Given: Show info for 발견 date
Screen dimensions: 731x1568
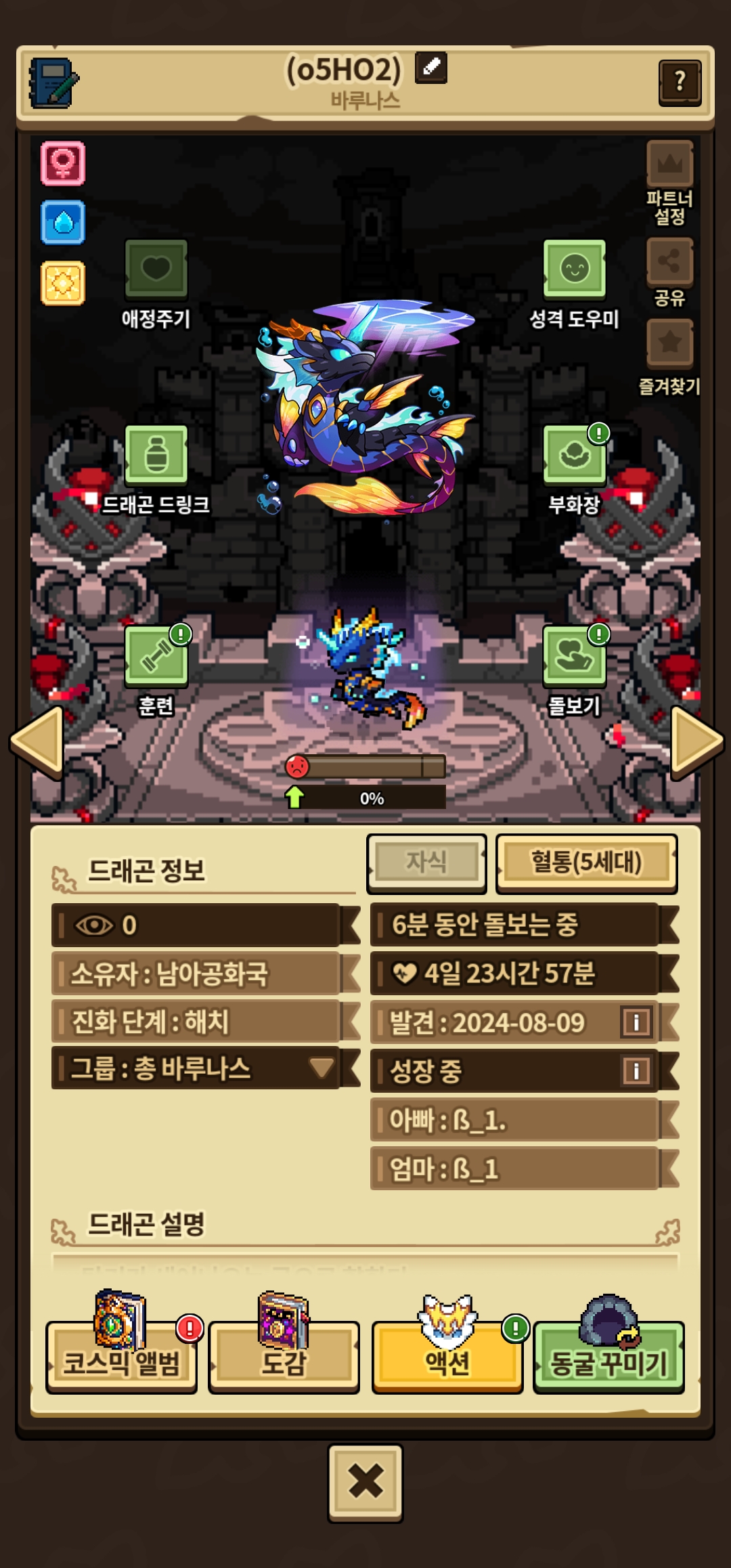Looking at the screenshot, I should tap(636, 1022).
